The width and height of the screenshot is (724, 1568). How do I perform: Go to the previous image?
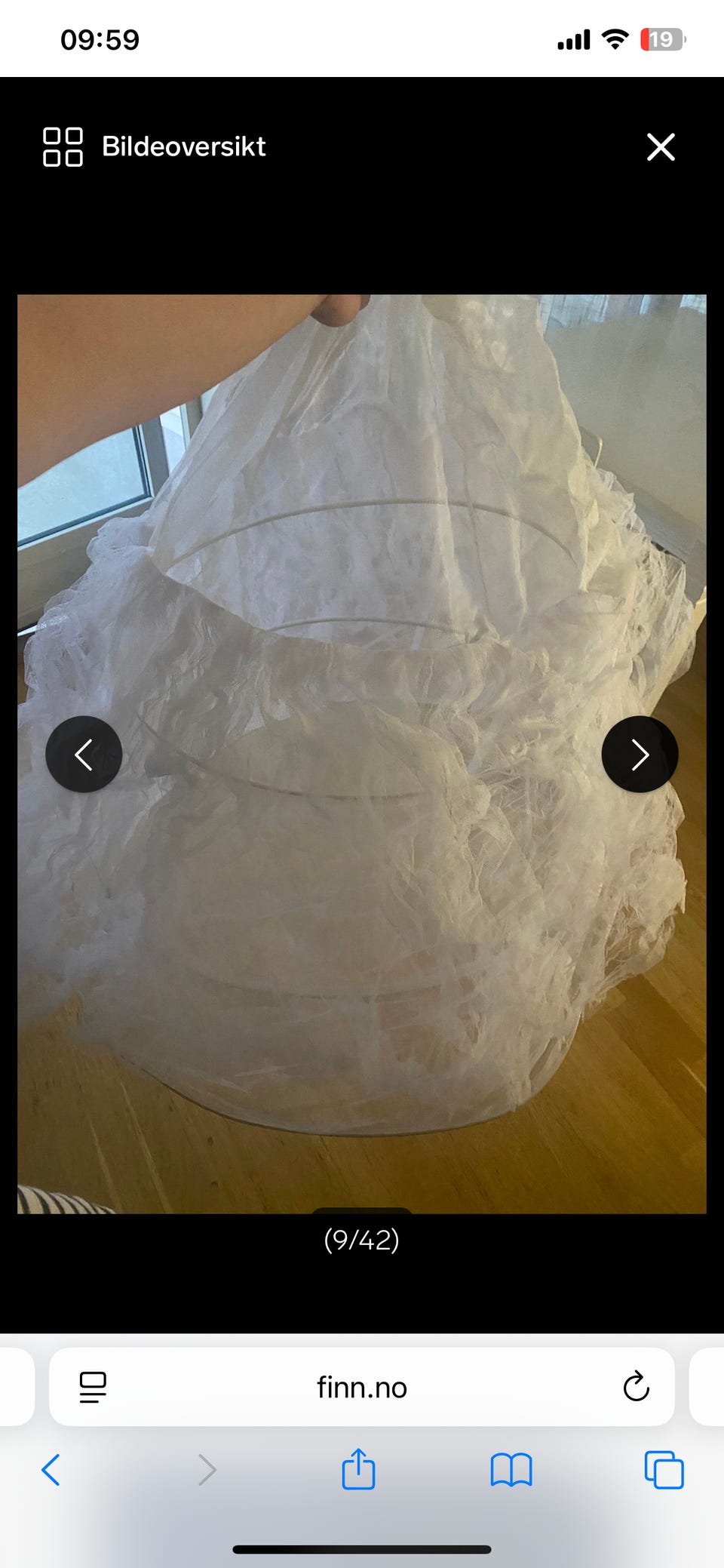[x=84, y=754]
